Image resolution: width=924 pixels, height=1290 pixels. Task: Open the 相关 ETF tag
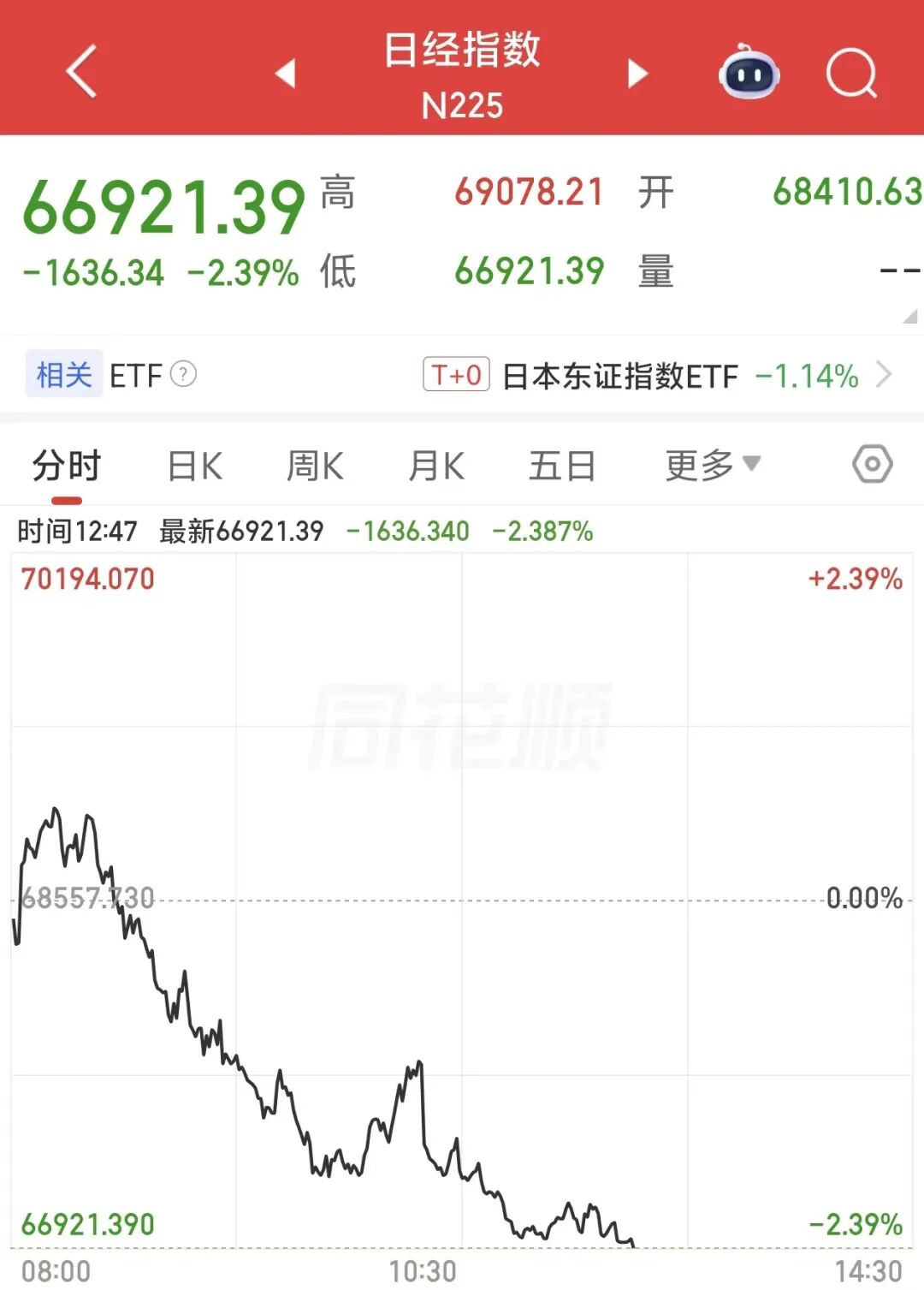(64, 374)
